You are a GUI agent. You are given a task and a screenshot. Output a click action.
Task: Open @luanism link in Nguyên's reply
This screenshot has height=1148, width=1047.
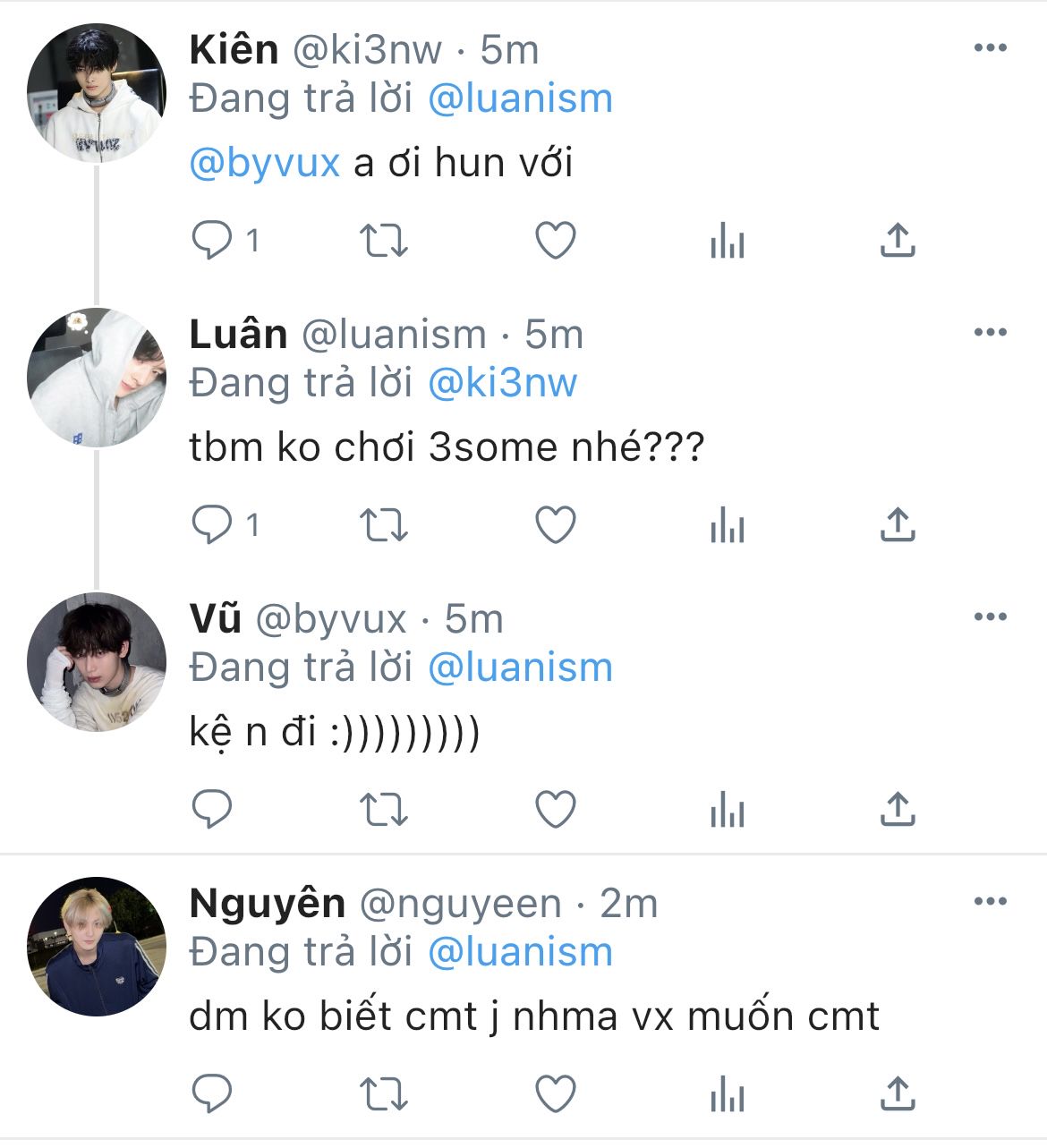click(x=521, y=952)
